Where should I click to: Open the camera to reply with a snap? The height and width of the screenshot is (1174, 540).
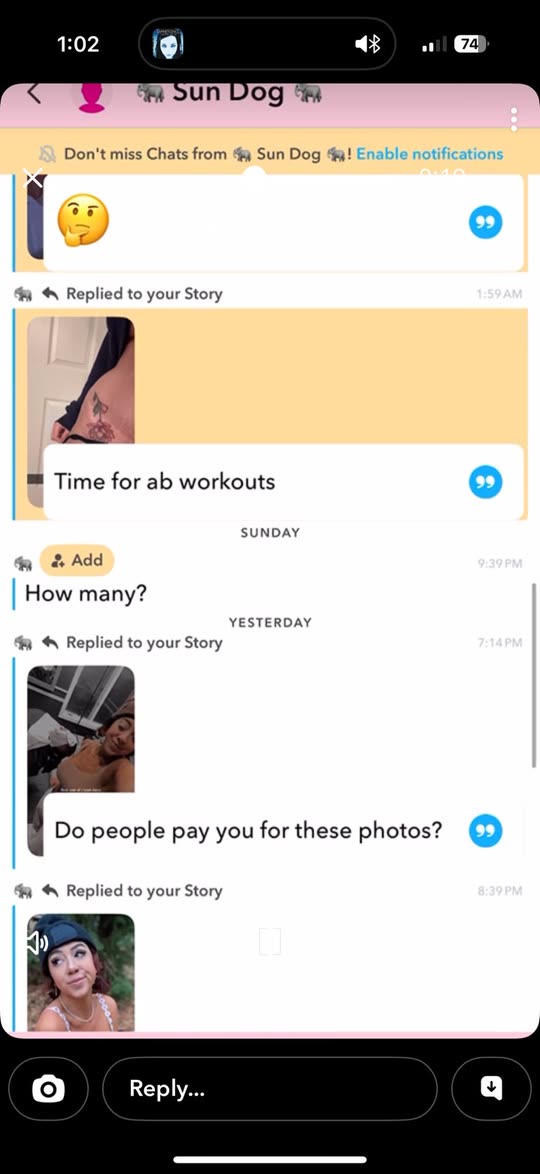tap(48, 1088)
